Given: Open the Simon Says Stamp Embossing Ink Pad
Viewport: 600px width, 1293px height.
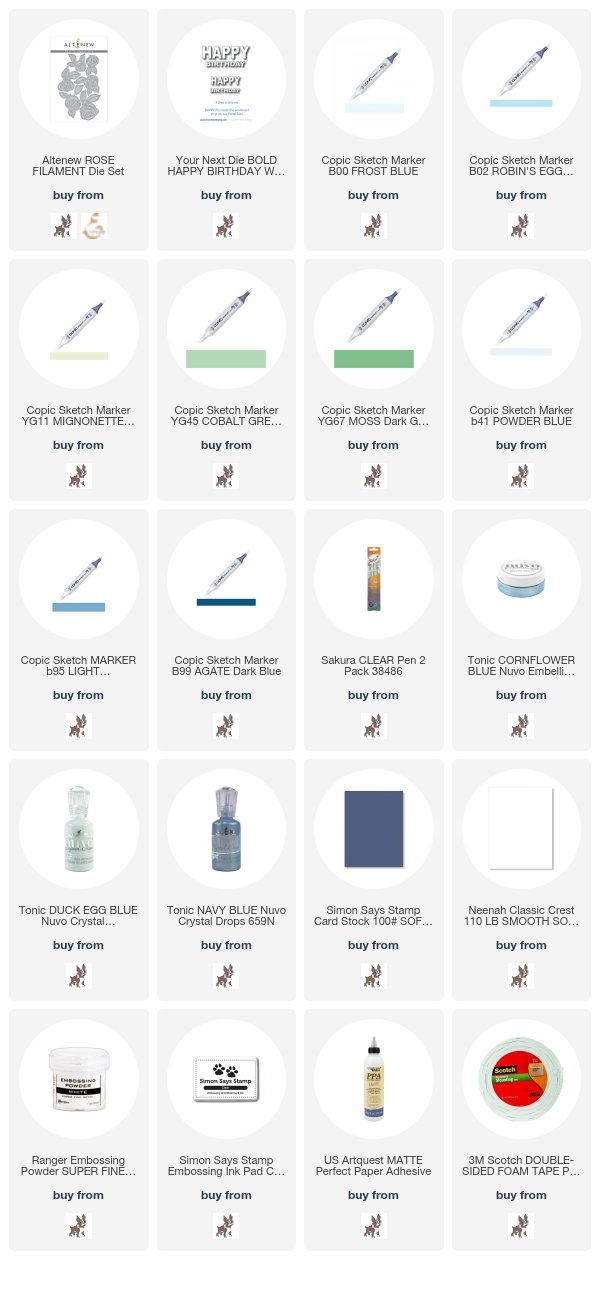Looking at the screenshot, I should [x=226, y=1130].
